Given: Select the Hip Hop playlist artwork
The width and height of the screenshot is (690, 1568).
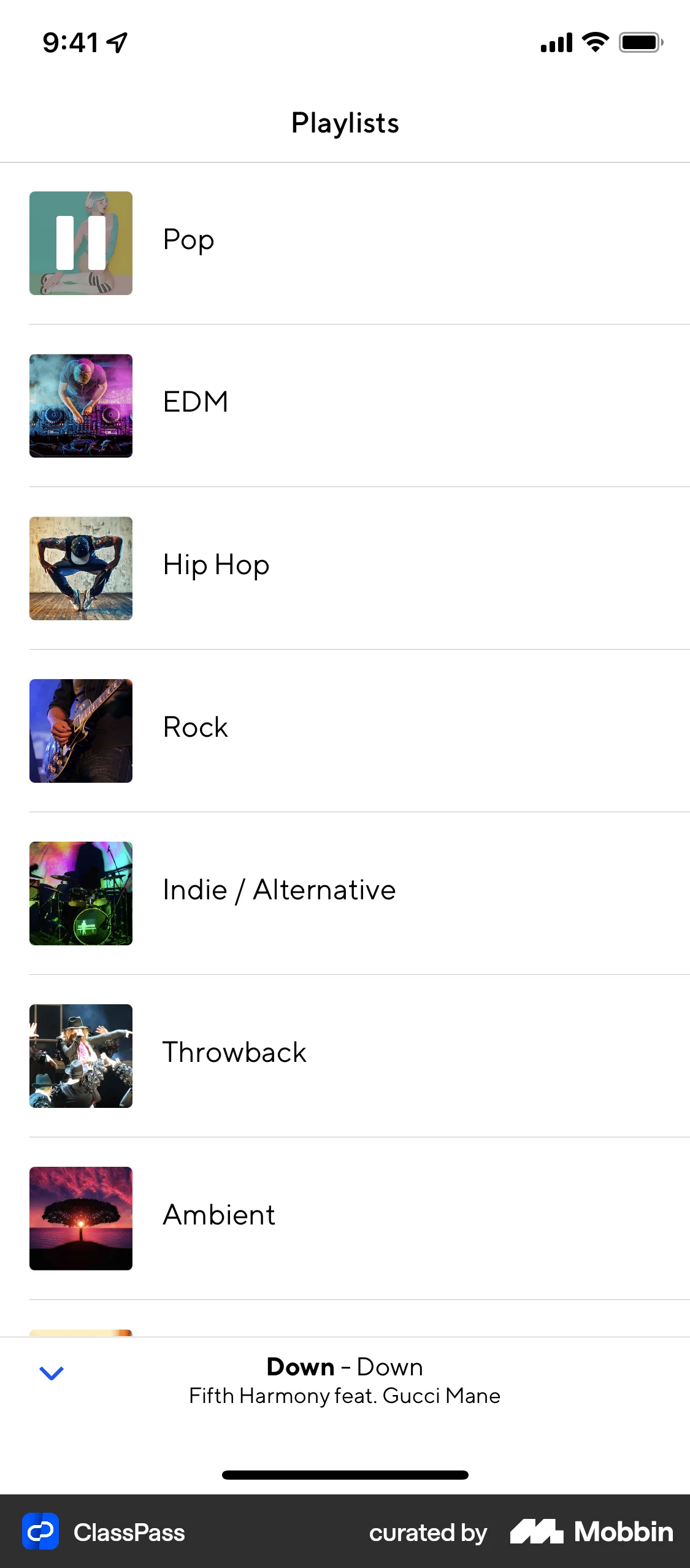Looking at the screenshot, I should click(80, 568).
